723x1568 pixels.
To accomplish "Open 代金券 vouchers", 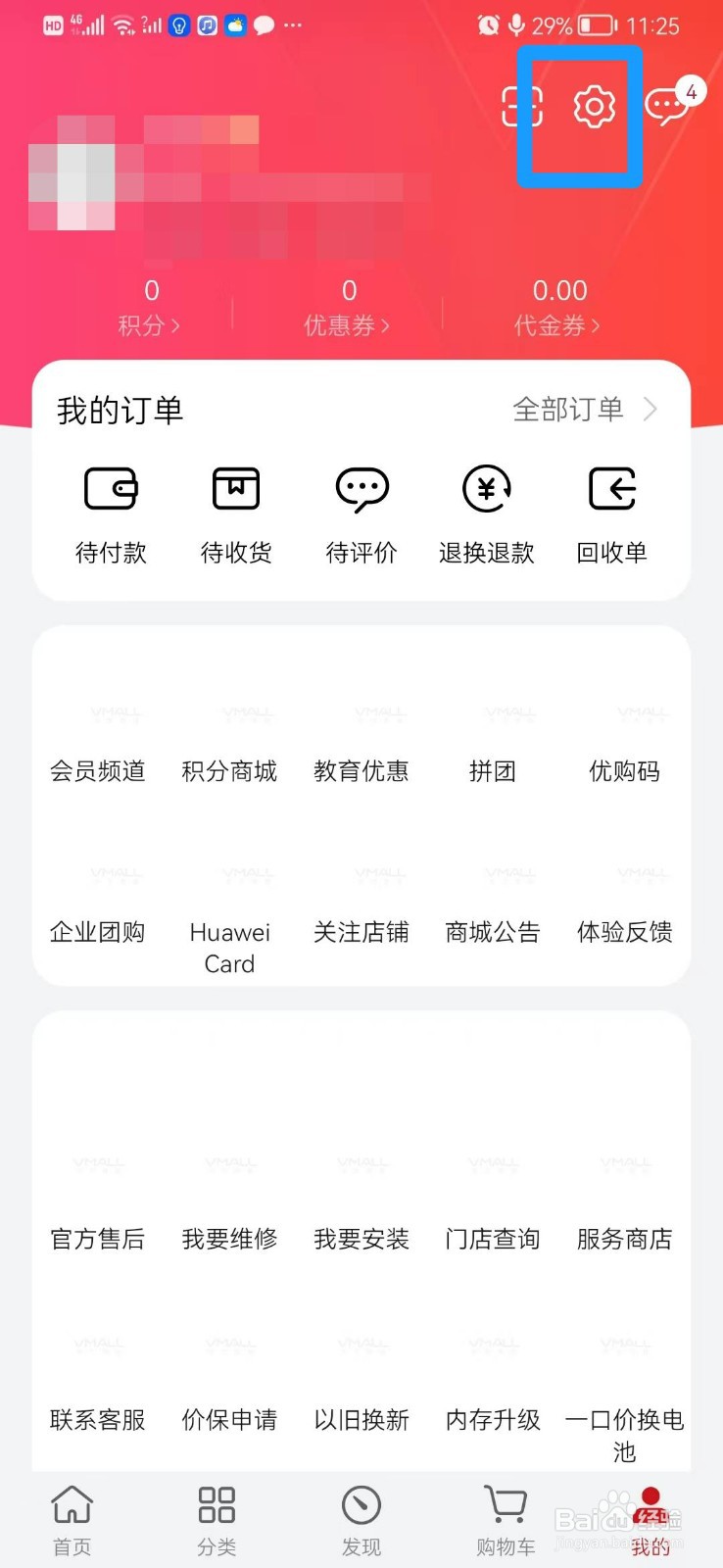I will (x=558, y=308).
